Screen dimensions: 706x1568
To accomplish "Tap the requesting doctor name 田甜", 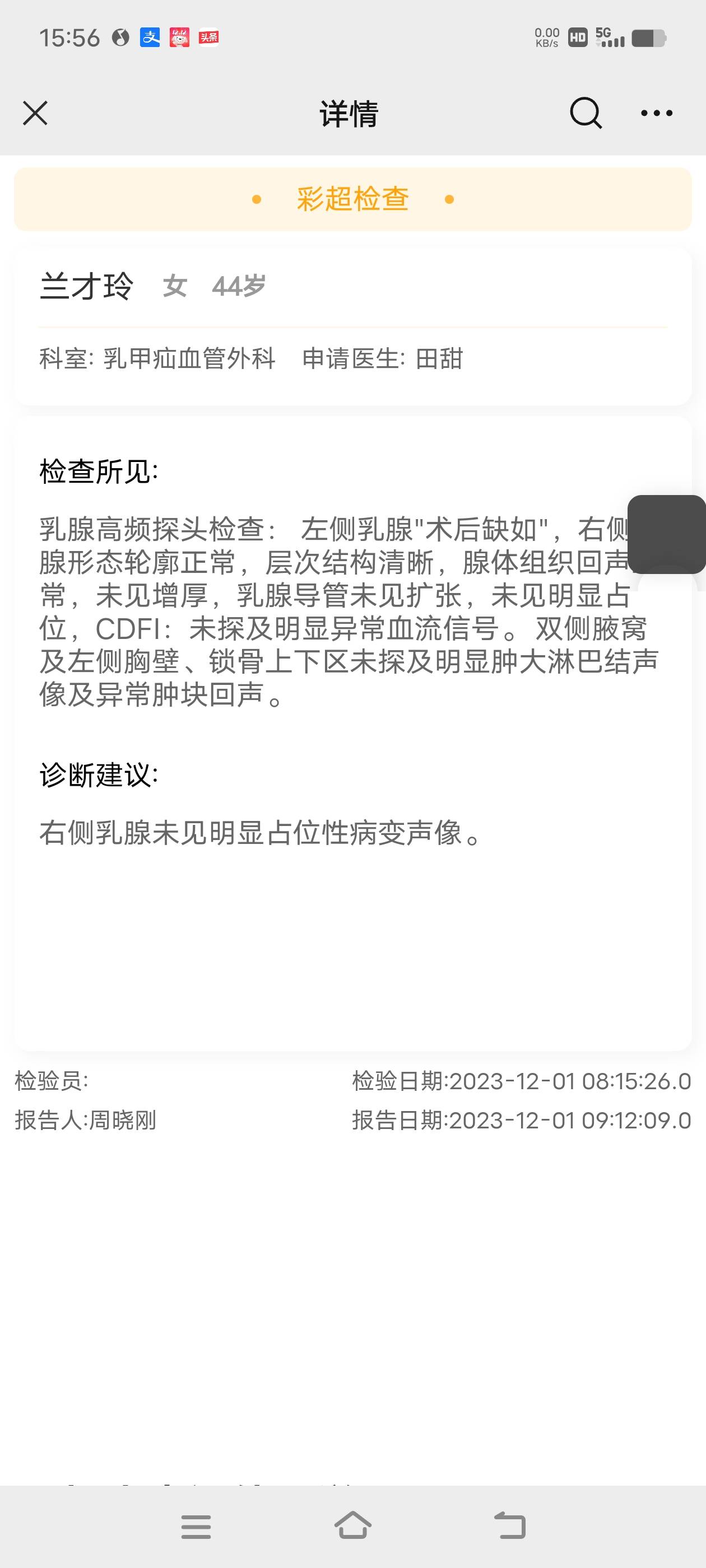I will click(x=440, y=359).
